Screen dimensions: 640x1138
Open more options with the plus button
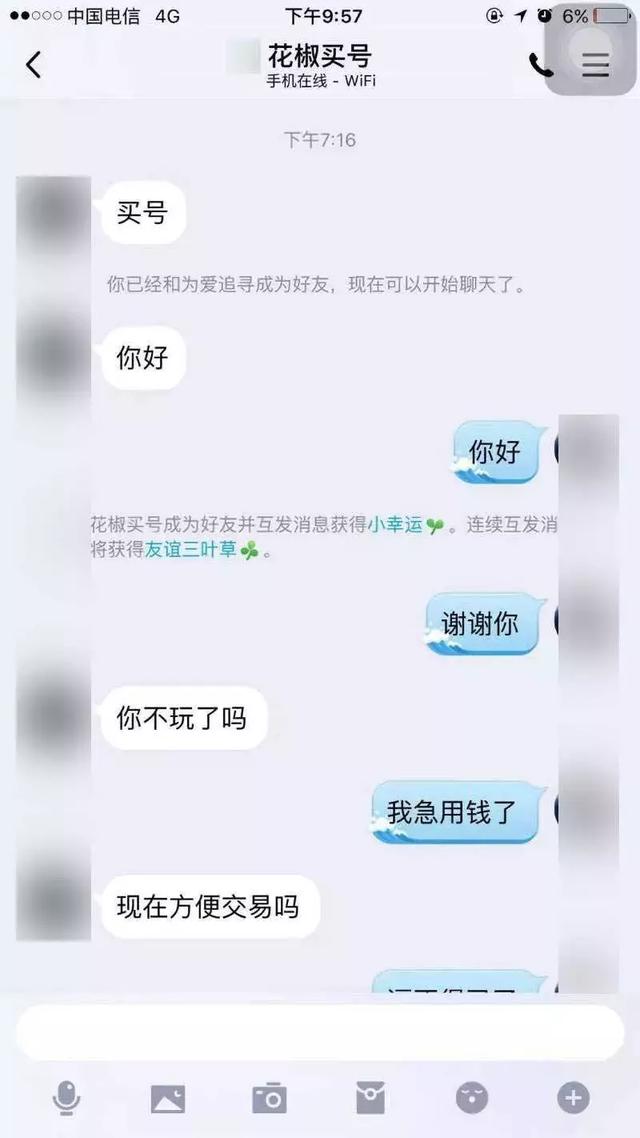[x=573, y=1098]
